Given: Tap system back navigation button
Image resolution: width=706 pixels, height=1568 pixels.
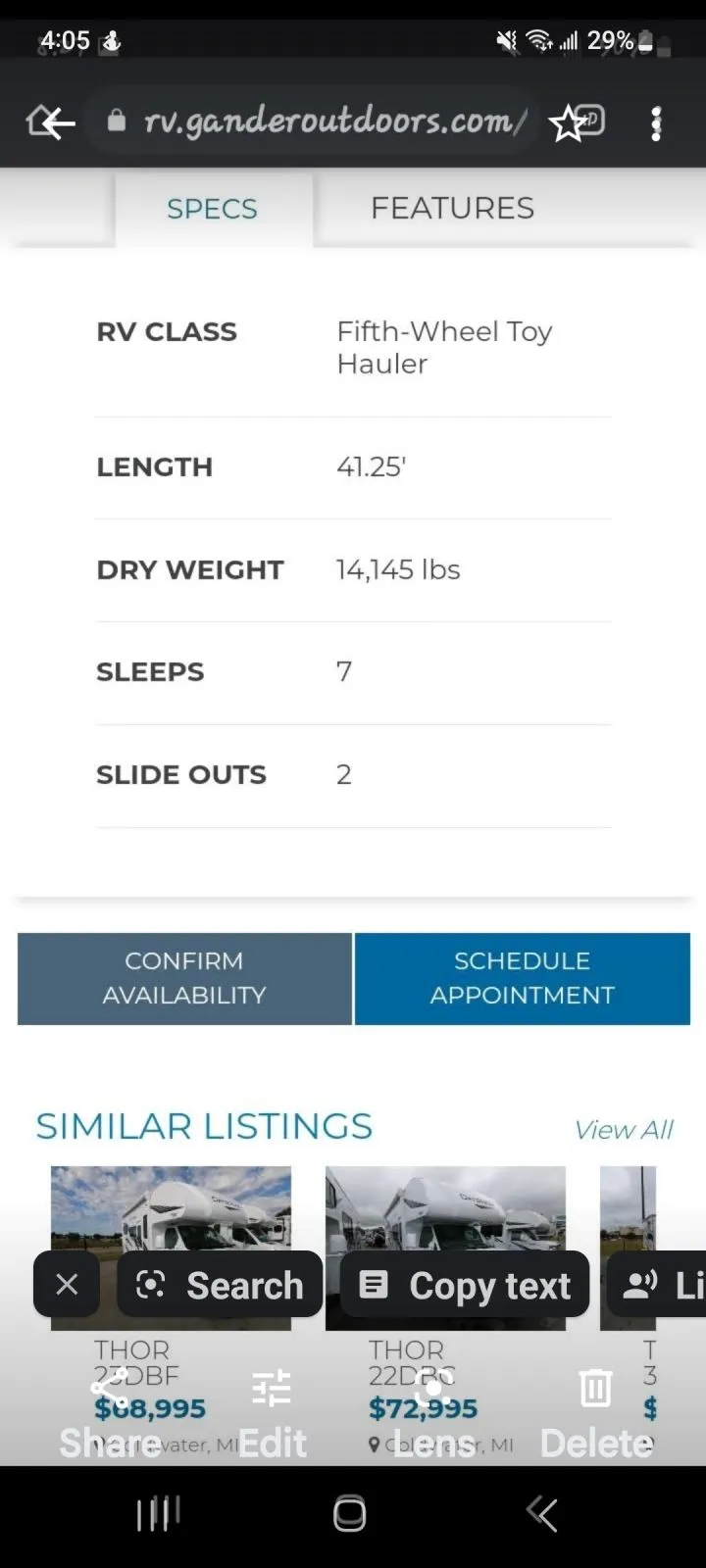Looking at the screenshot, I should pyautogui.click(x=541, y=1513).
